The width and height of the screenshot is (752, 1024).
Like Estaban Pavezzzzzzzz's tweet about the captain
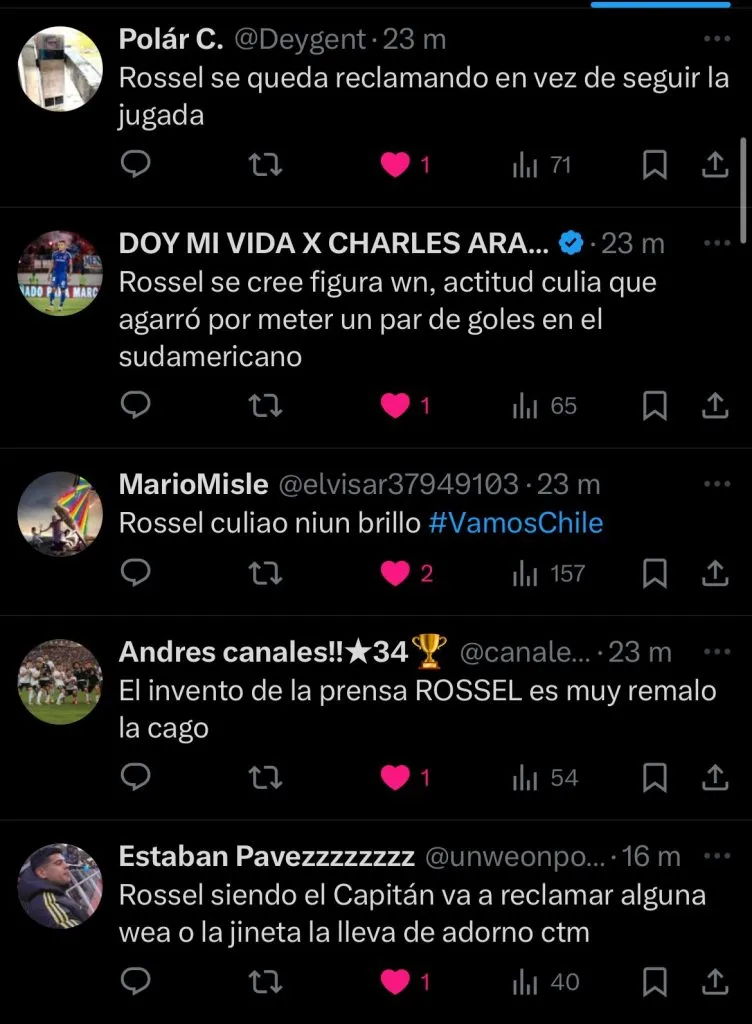click(396, 982)
